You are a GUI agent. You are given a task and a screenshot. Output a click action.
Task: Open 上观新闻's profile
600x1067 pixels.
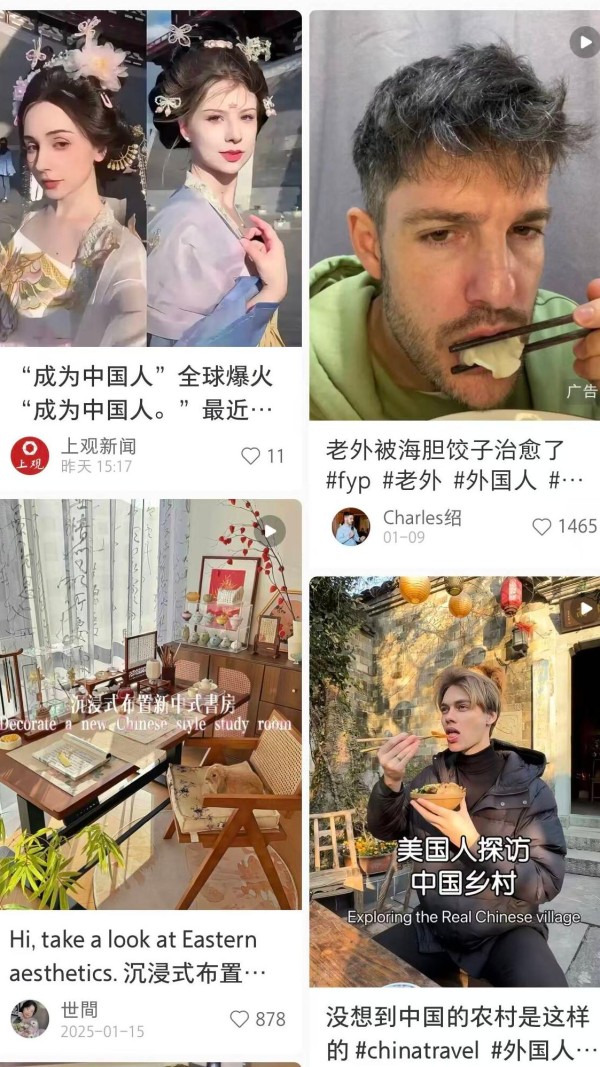point(30,455)
